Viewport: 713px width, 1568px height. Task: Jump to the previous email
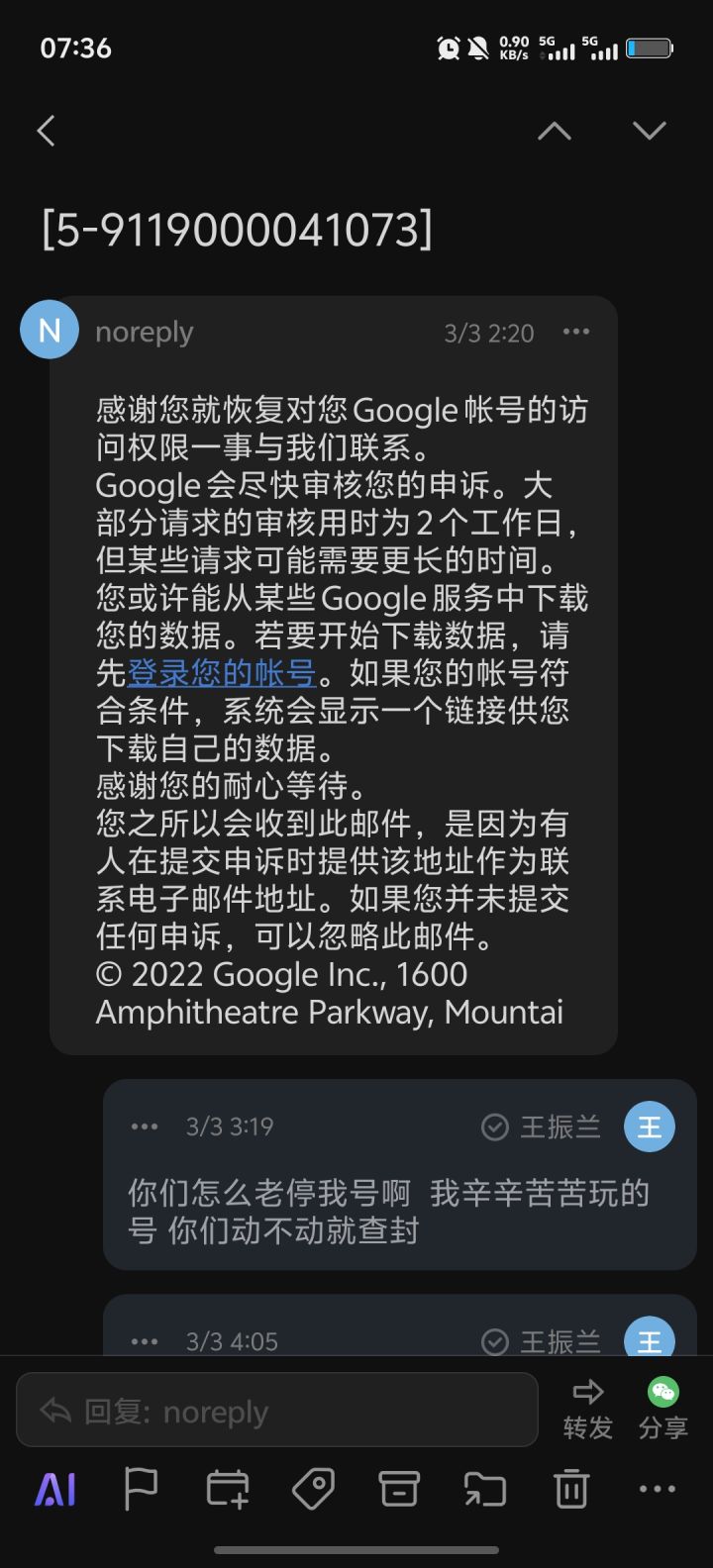tap(555, 131)
